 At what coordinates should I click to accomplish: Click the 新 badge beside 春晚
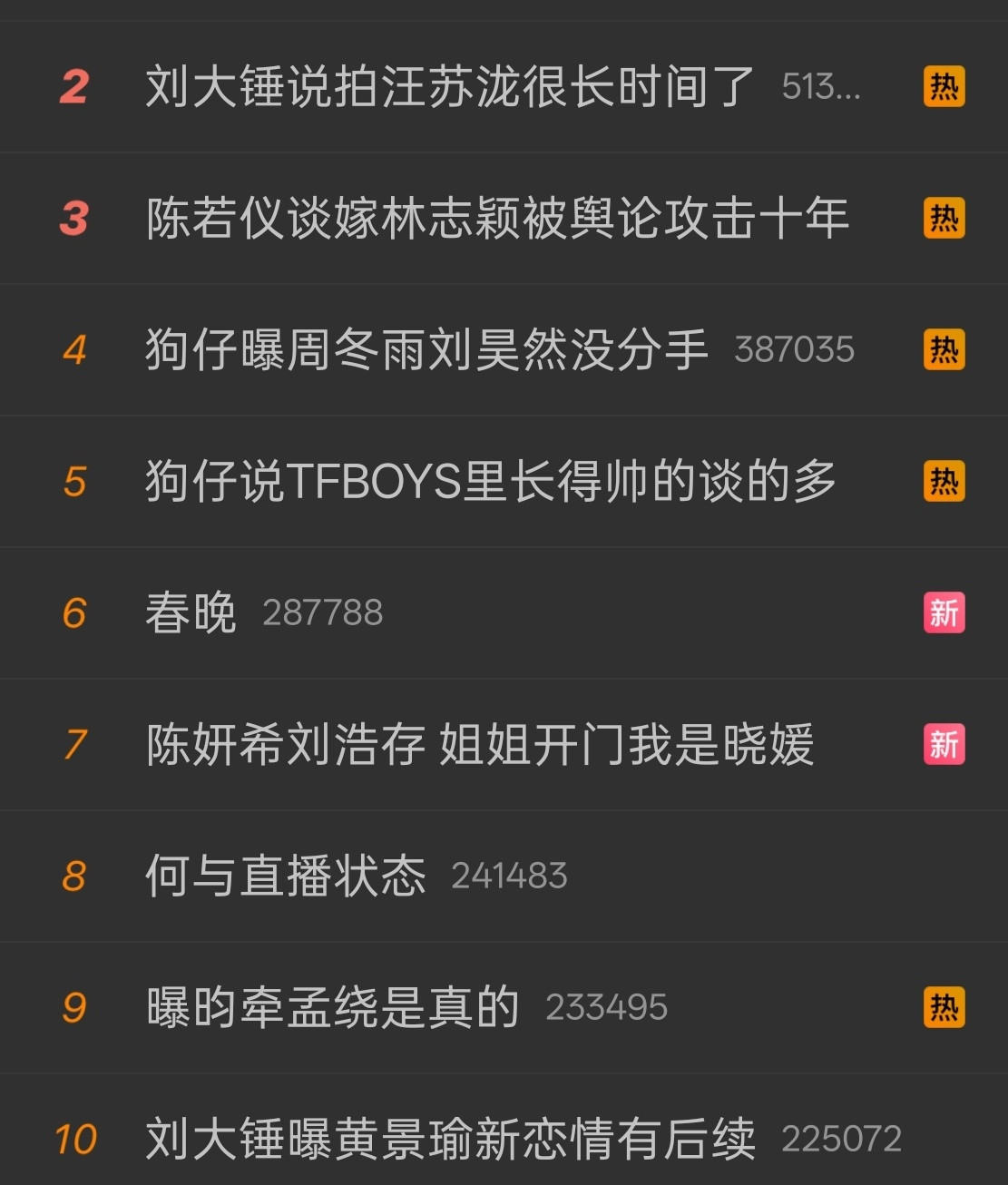(x=944, y=613)
